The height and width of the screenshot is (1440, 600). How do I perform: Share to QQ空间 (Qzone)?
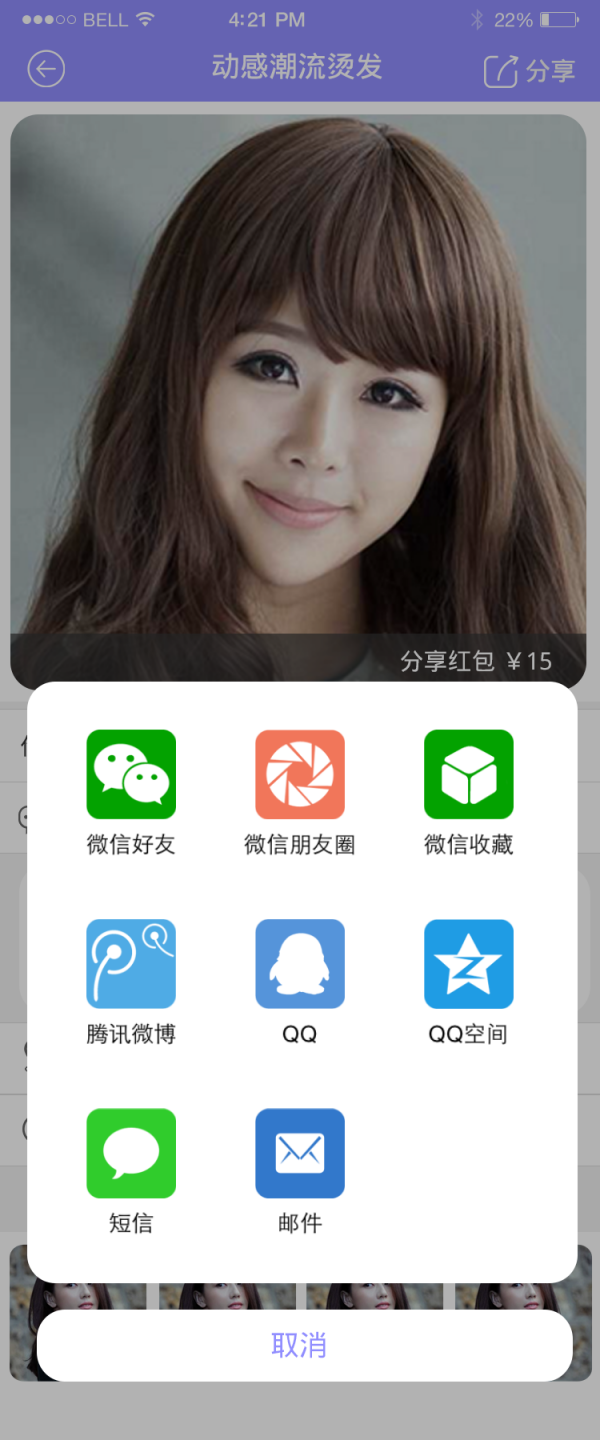pyautogui.click(x=468, y=964)
